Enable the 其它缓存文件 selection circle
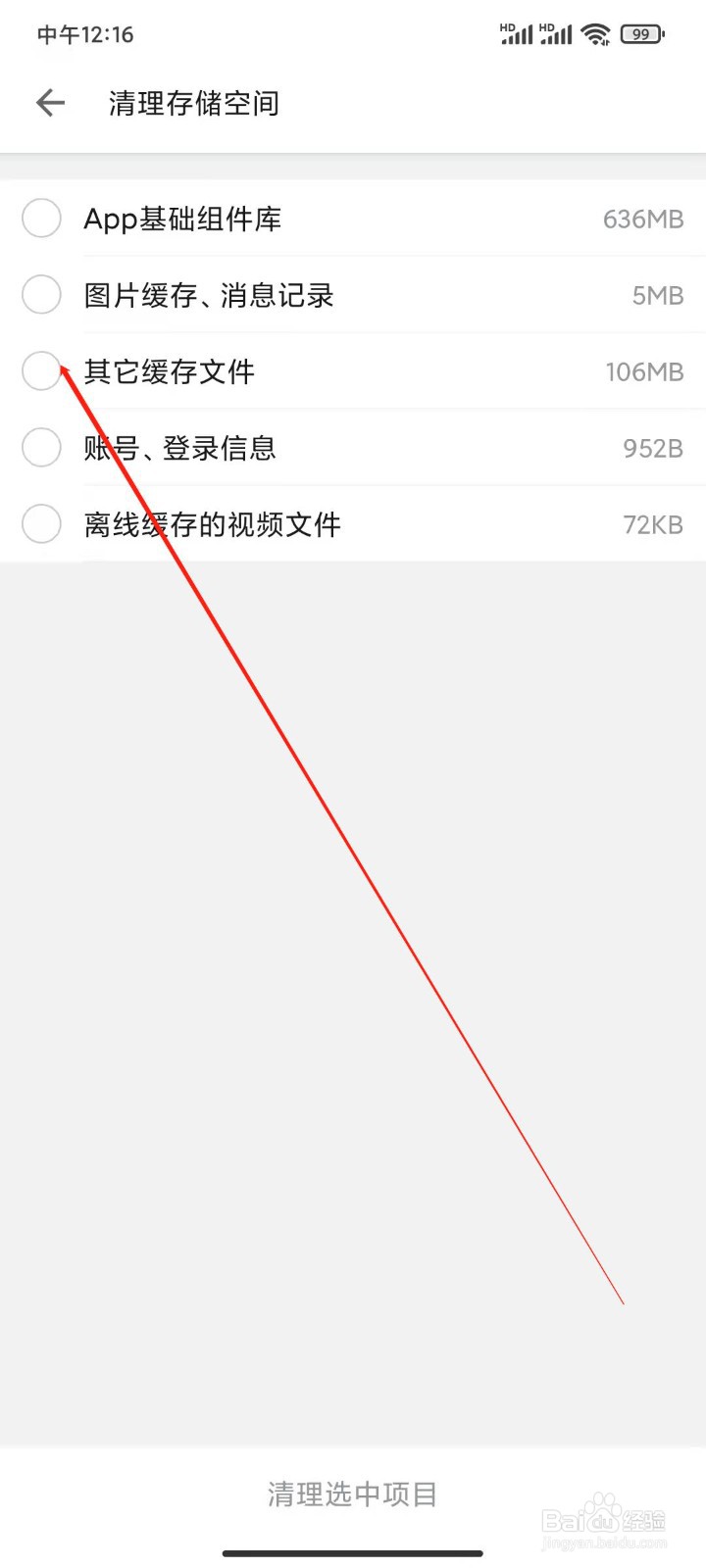 [41, 370]
